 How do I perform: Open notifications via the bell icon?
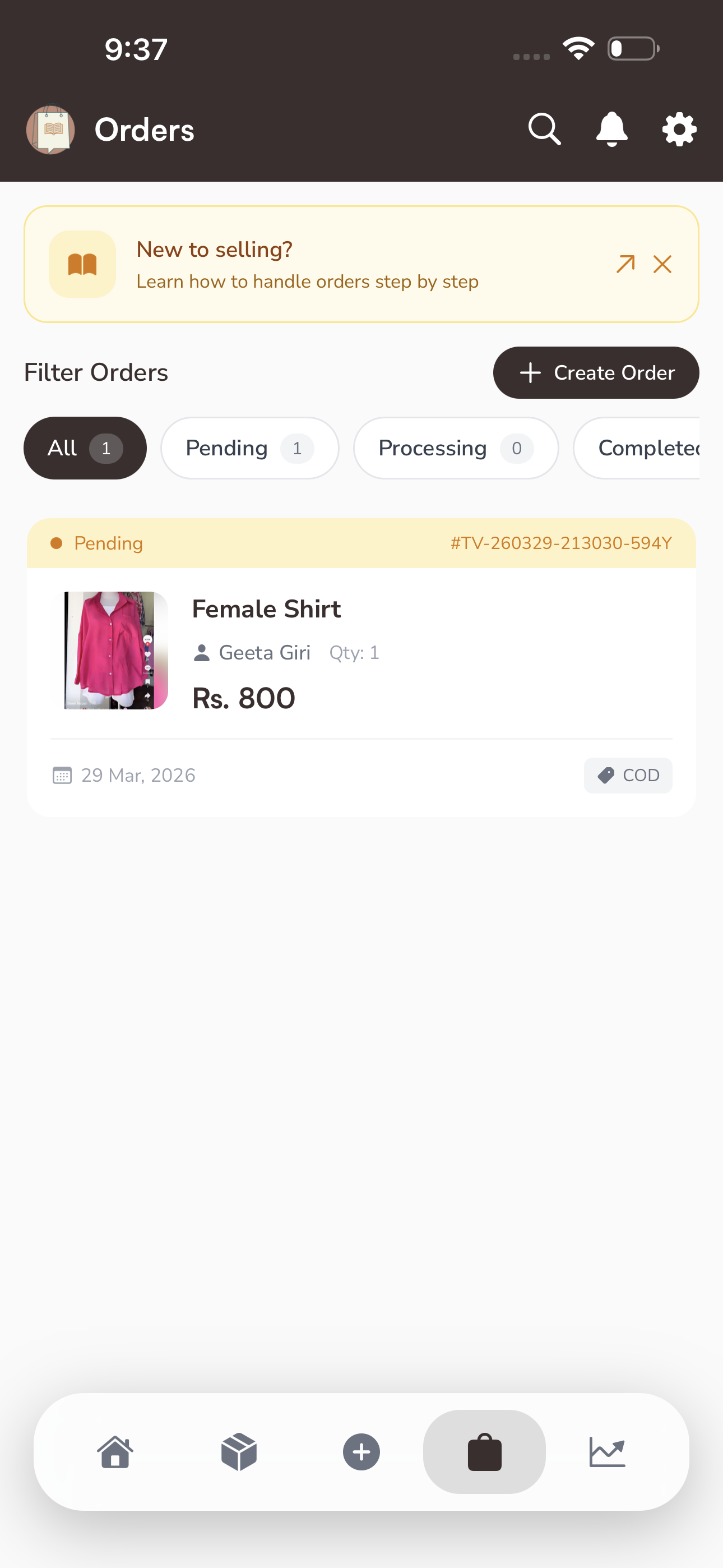point(612,129)
